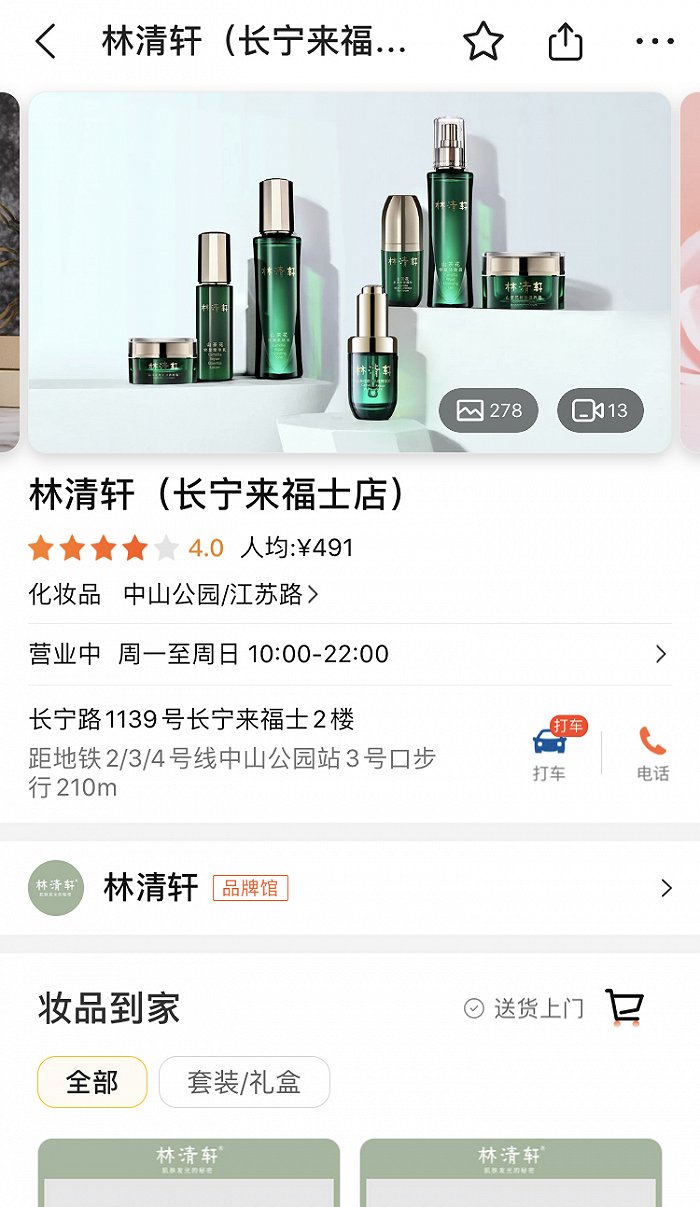Image resolution: width=700 pixels, height=1207 pixels.
Task: Open the shopping cart
Action: click(624, 1007)
